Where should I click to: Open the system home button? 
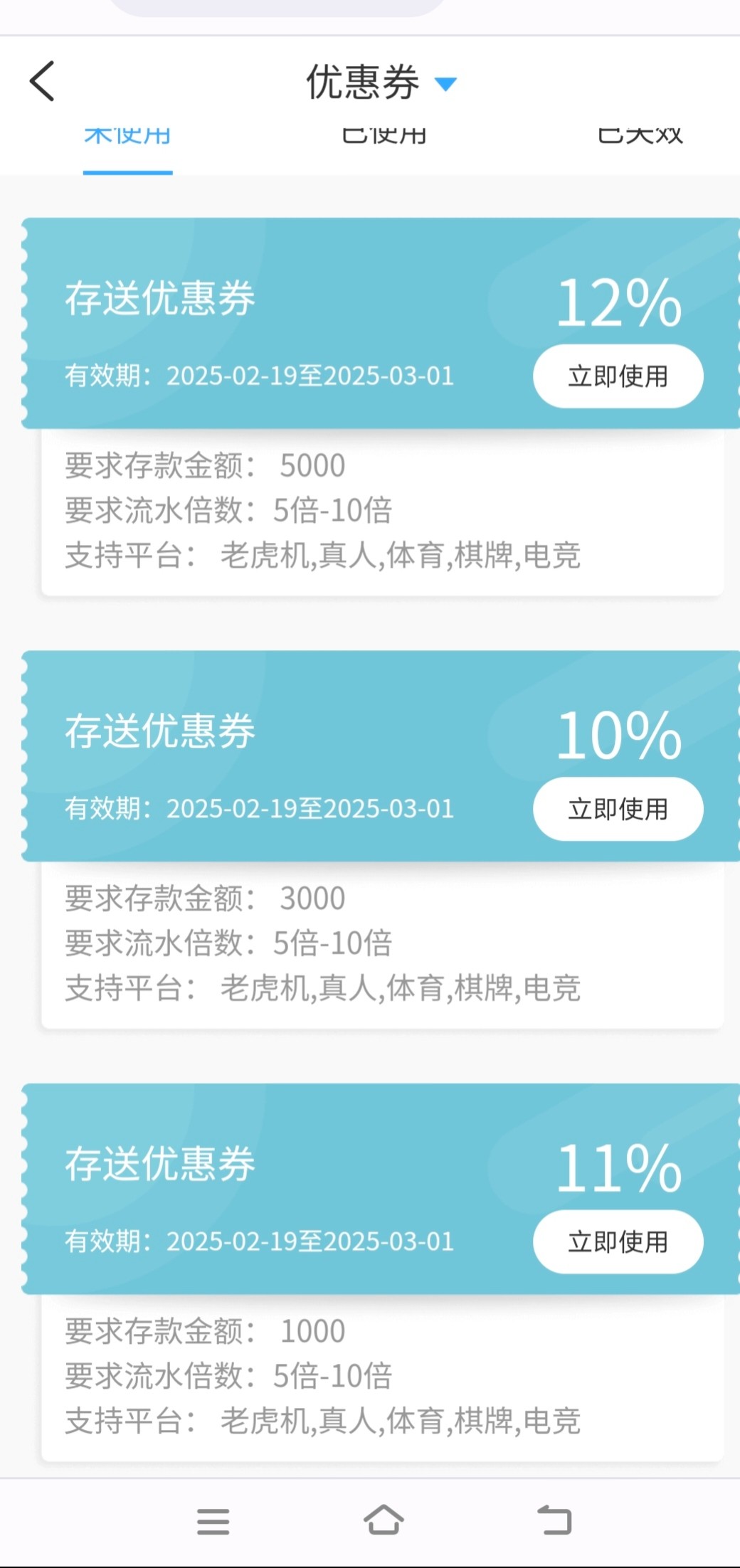pos(384,1521)
